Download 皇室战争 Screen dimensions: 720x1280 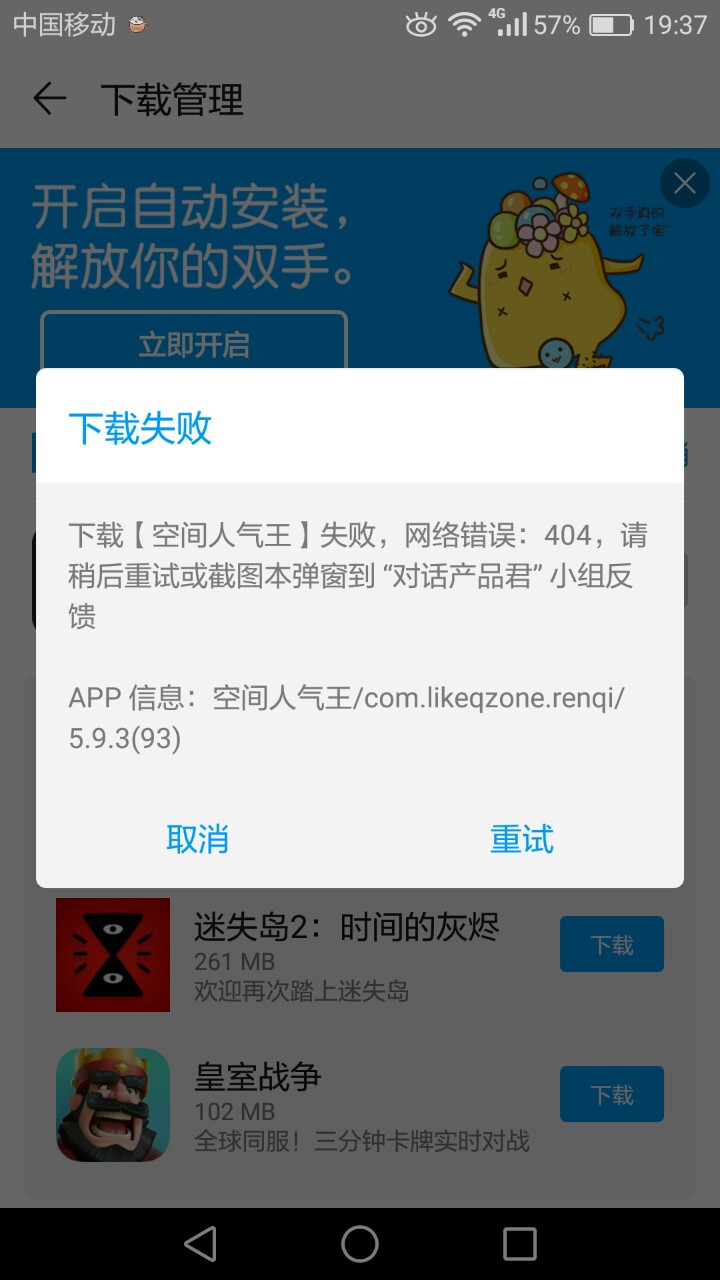[x=611, y=1094]
